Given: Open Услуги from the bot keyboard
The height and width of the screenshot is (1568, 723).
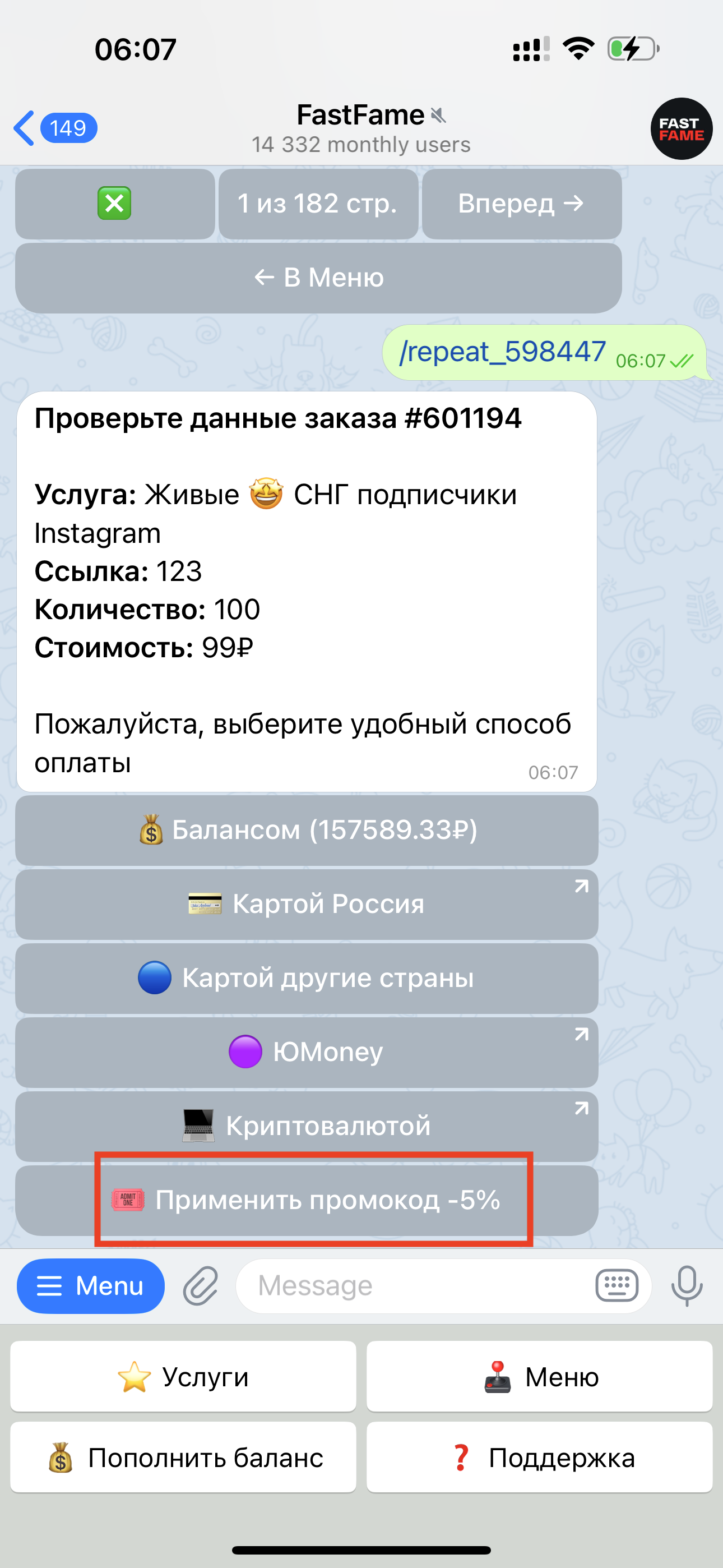Looking at the screenshot, I should [x=183, y=1376].
